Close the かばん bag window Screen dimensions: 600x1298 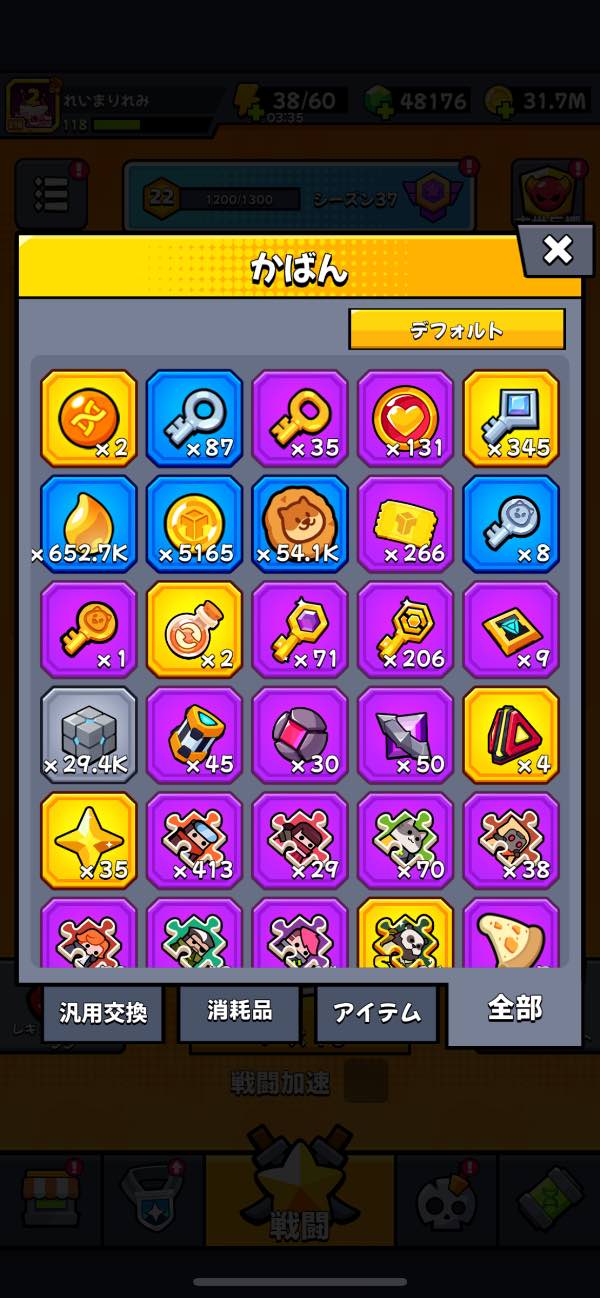point(557,250)
